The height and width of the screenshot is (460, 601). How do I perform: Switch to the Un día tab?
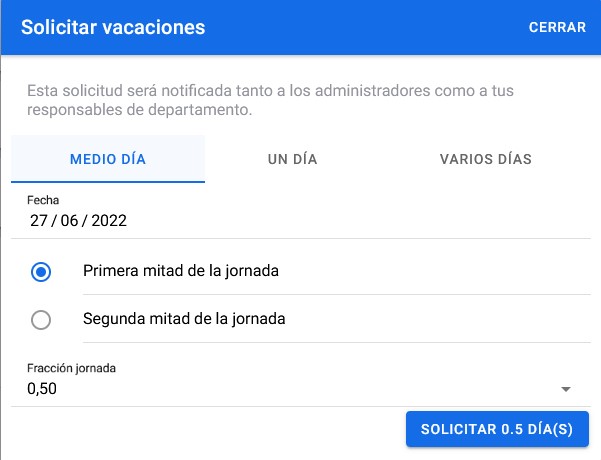292,159
